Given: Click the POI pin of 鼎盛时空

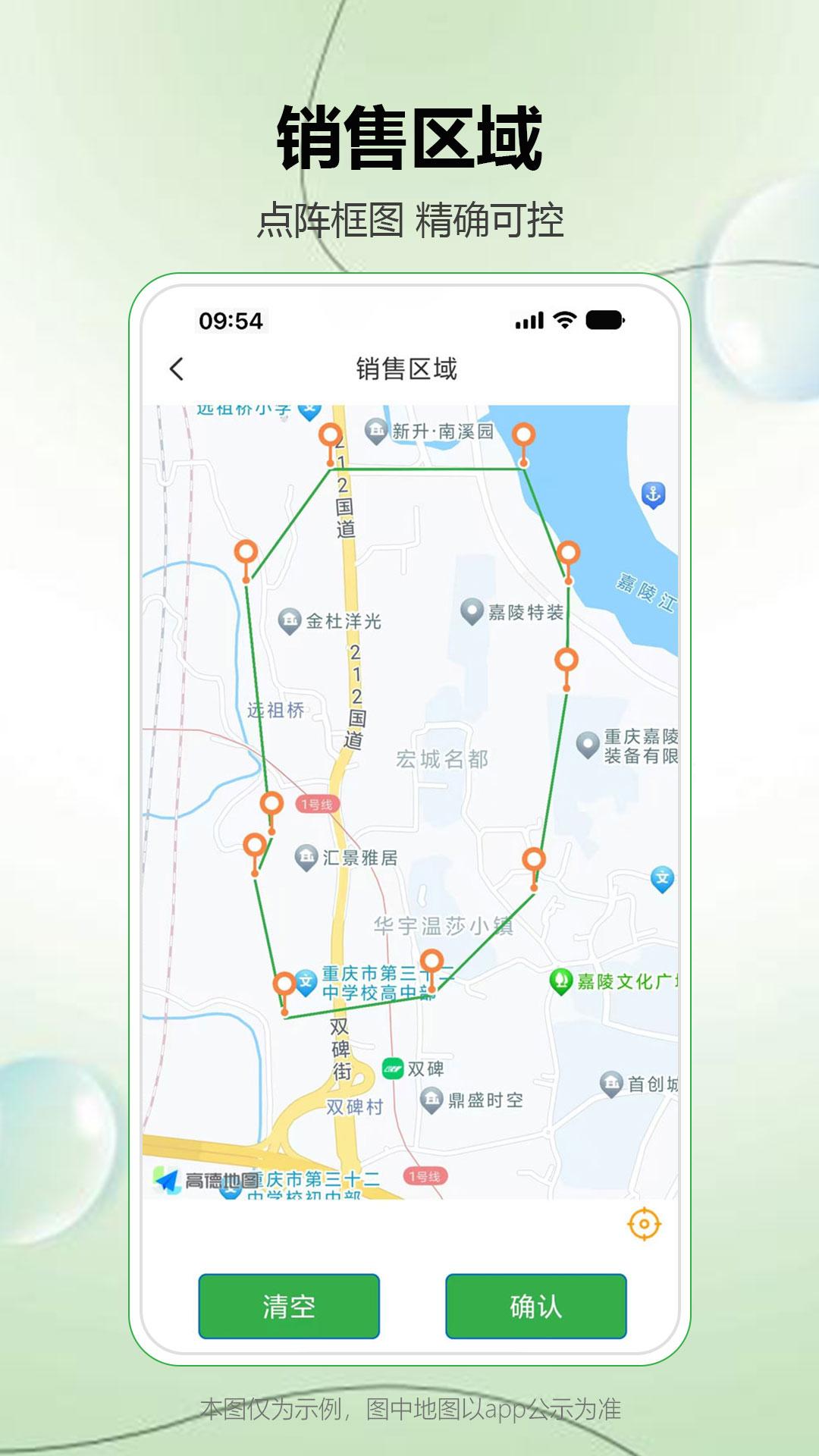Looking at the screenshot, I should [432, 1099].
